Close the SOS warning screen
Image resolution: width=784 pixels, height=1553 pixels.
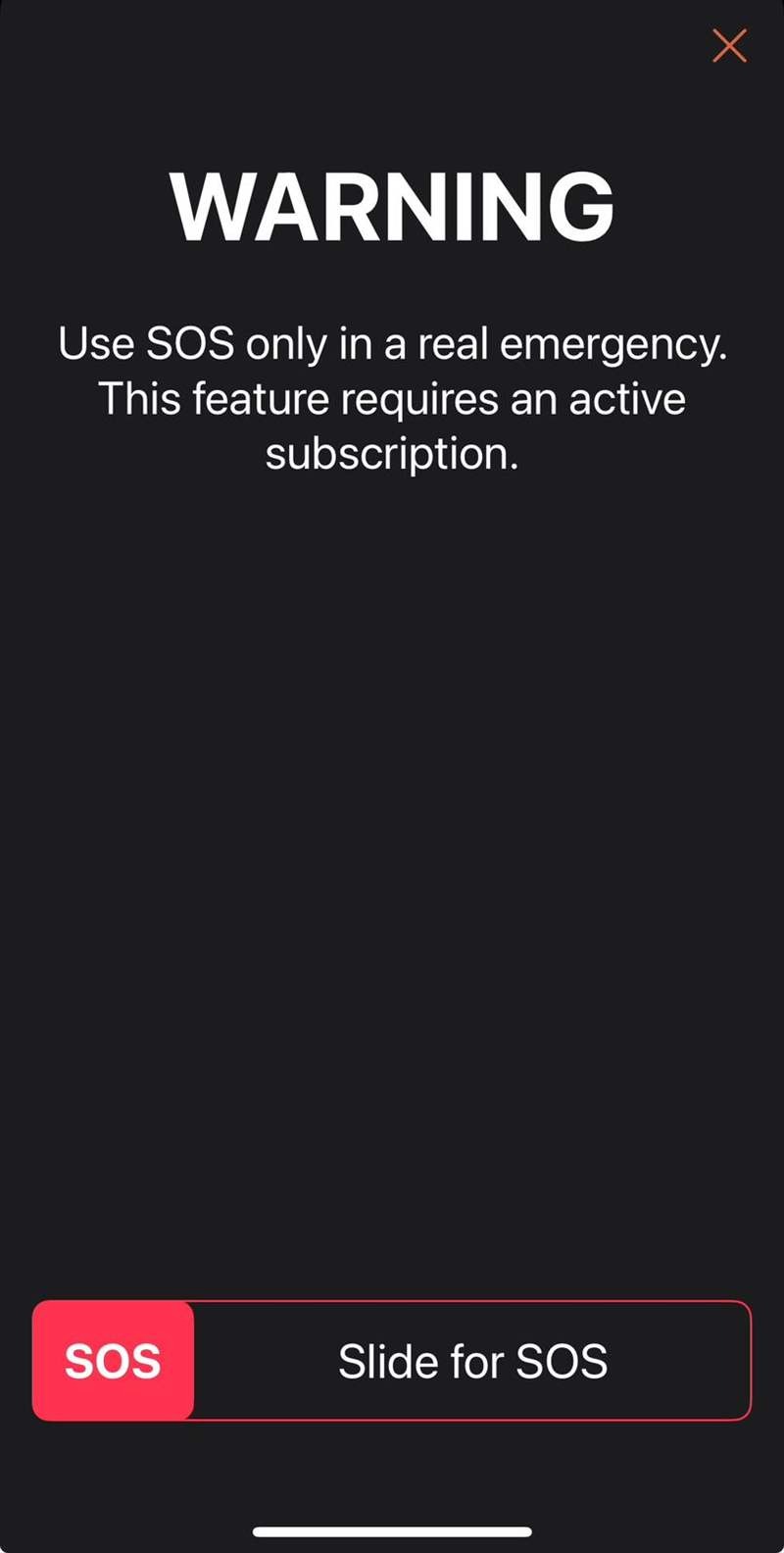pos(729,45)
